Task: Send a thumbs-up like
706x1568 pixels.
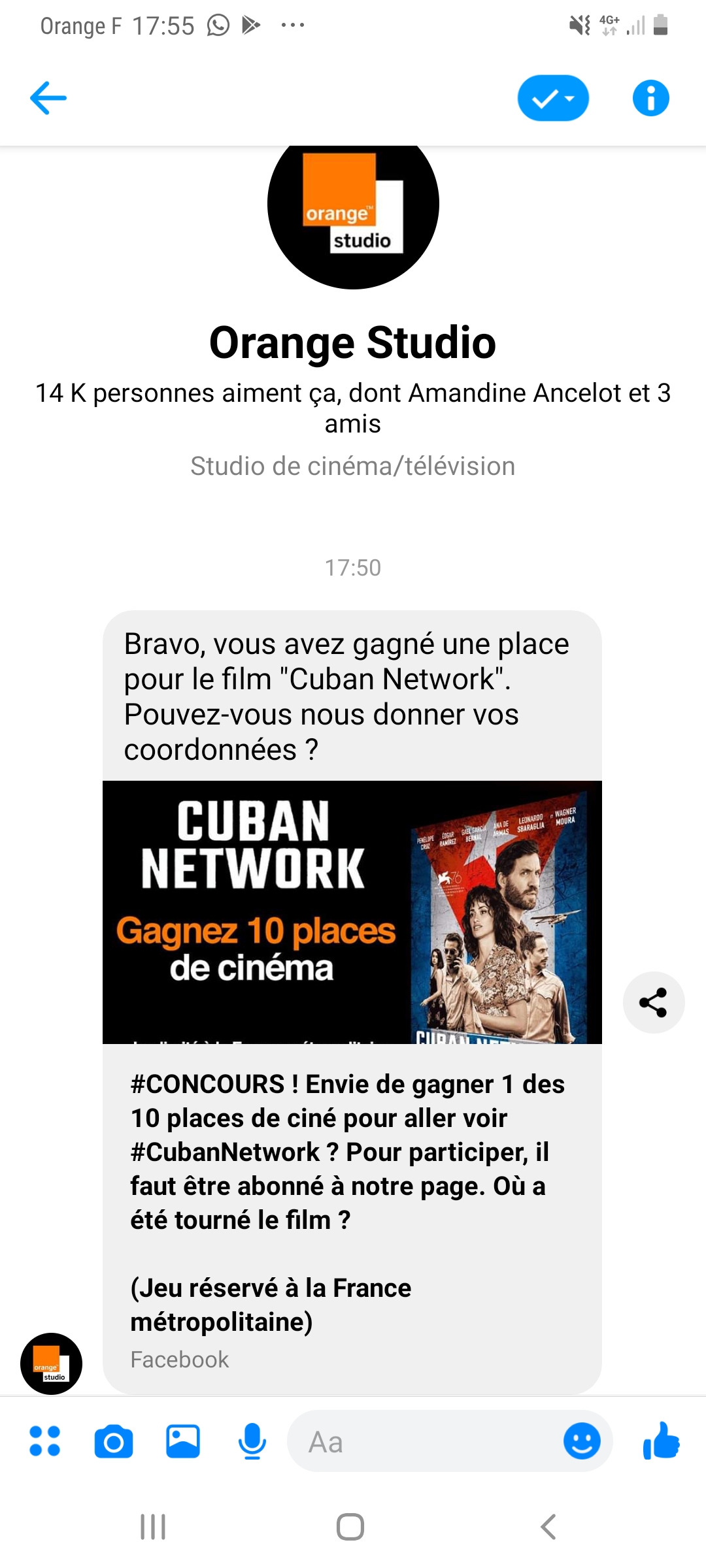Action: click(662, 1441)
